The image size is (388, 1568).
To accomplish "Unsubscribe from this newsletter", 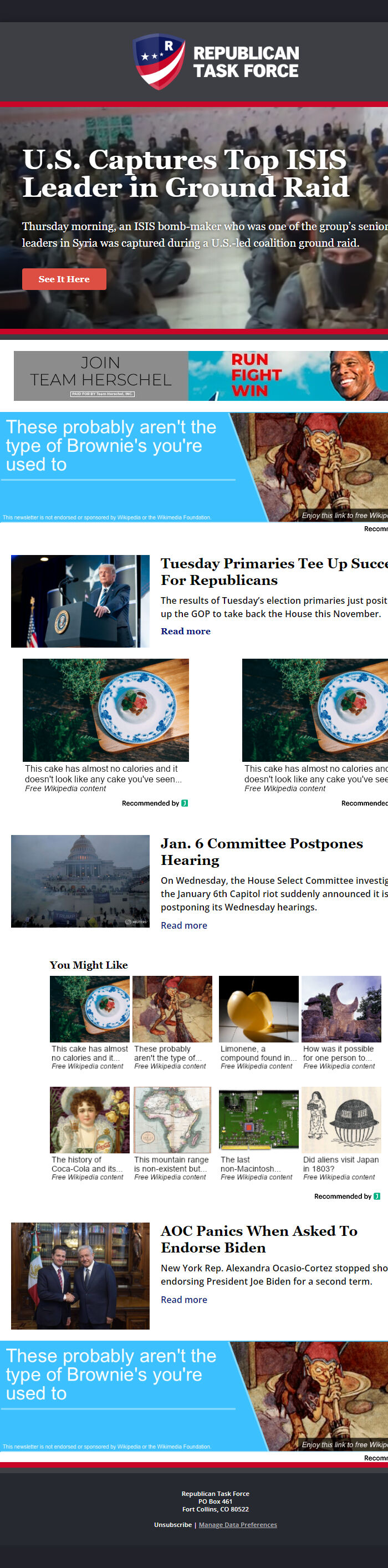I will pos(172,1525).
